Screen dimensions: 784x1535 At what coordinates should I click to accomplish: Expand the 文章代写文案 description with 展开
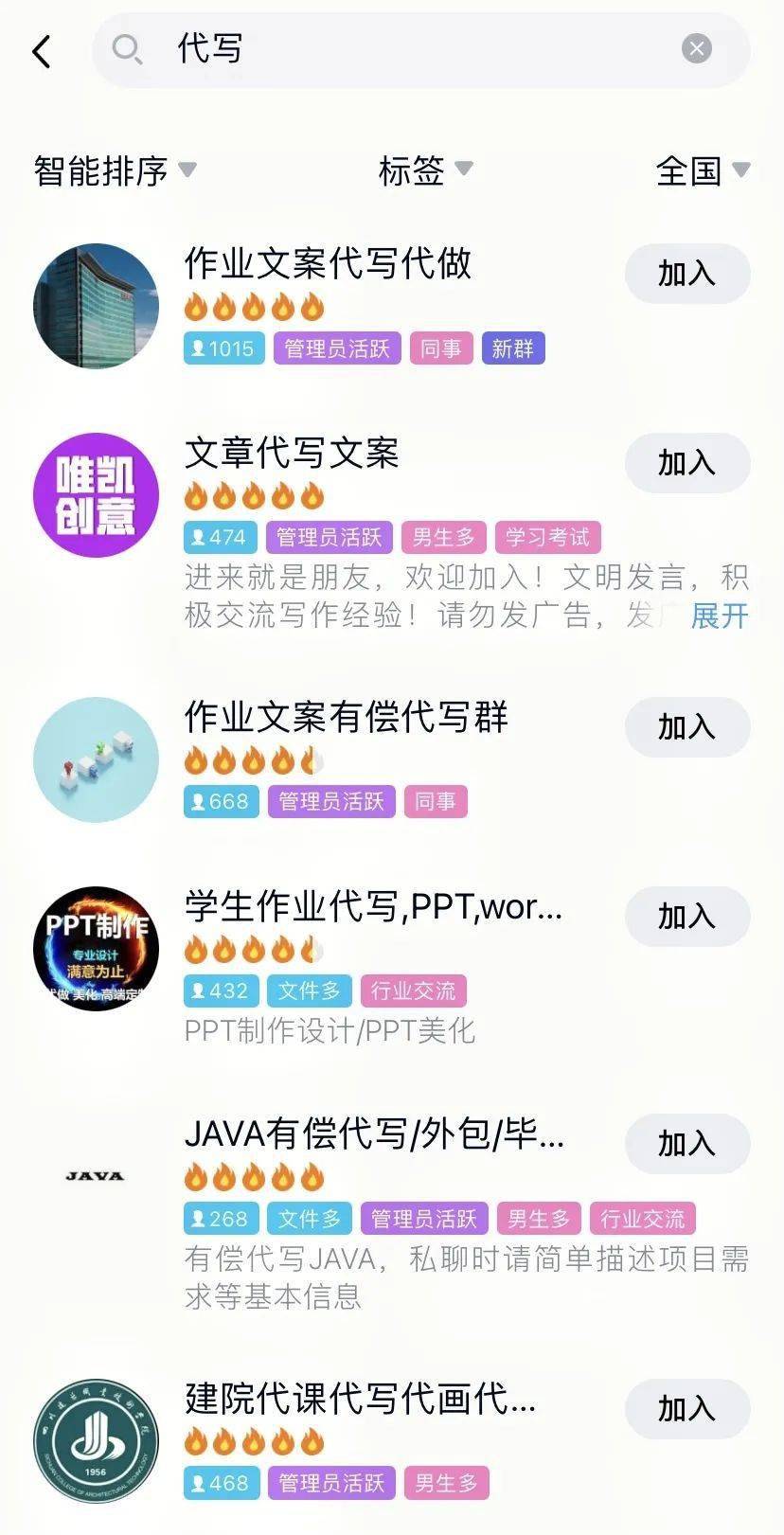720,616
